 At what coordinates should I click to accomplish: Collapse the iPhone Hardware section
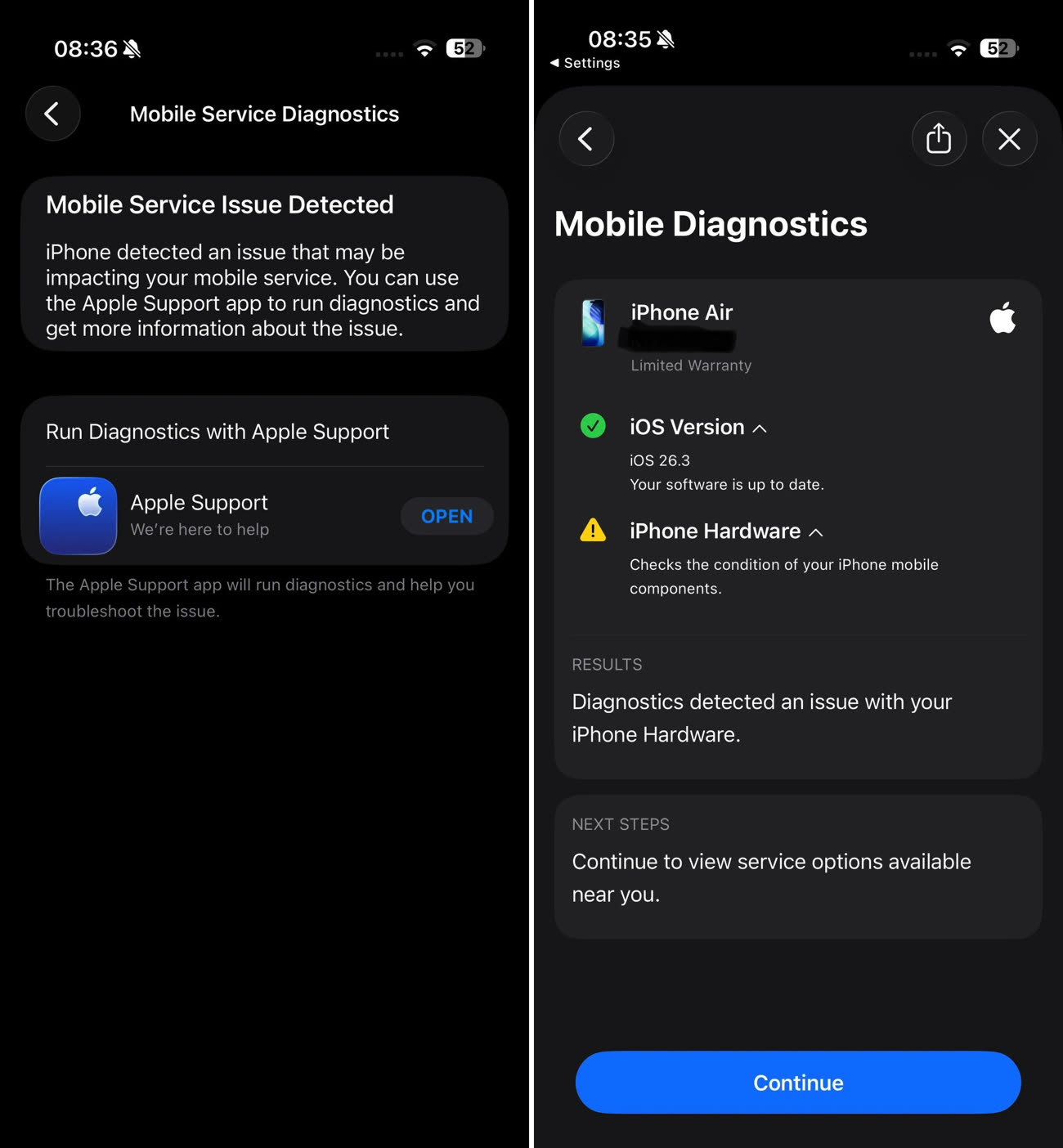(815, 532)
